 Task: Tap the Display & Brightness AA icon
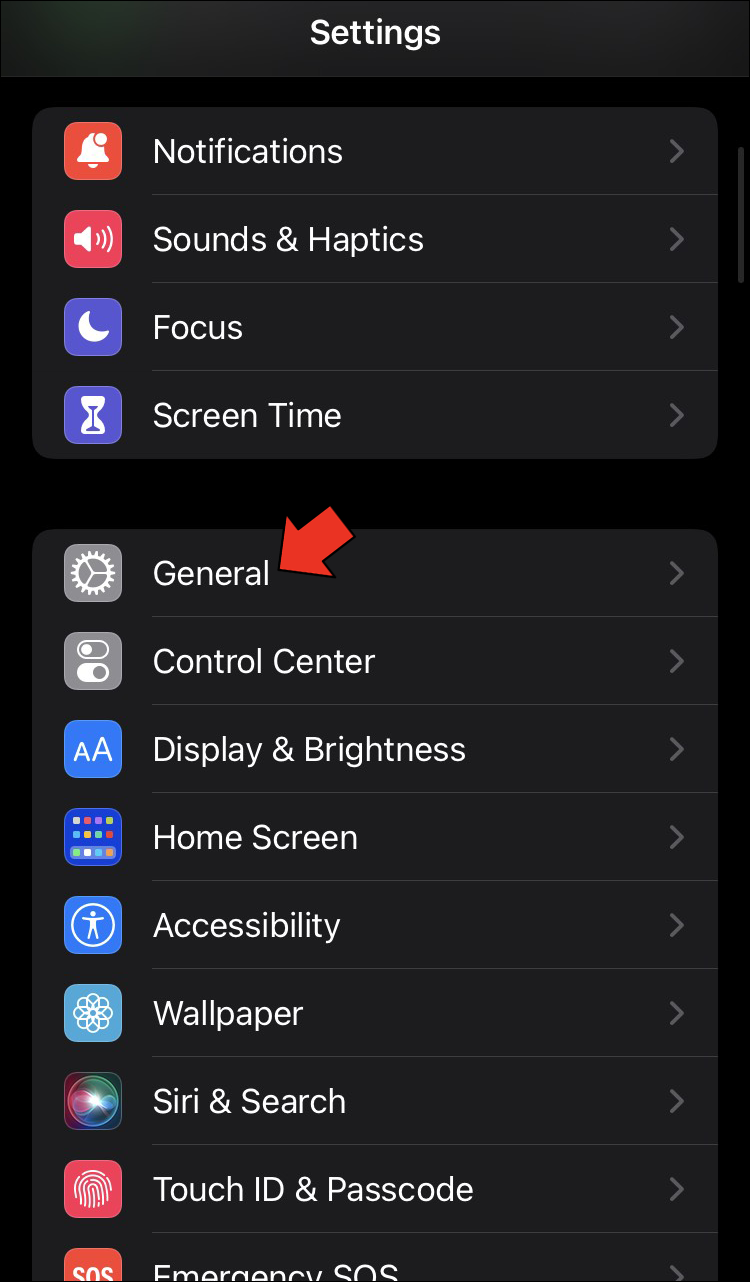click(x=92, y=749)
